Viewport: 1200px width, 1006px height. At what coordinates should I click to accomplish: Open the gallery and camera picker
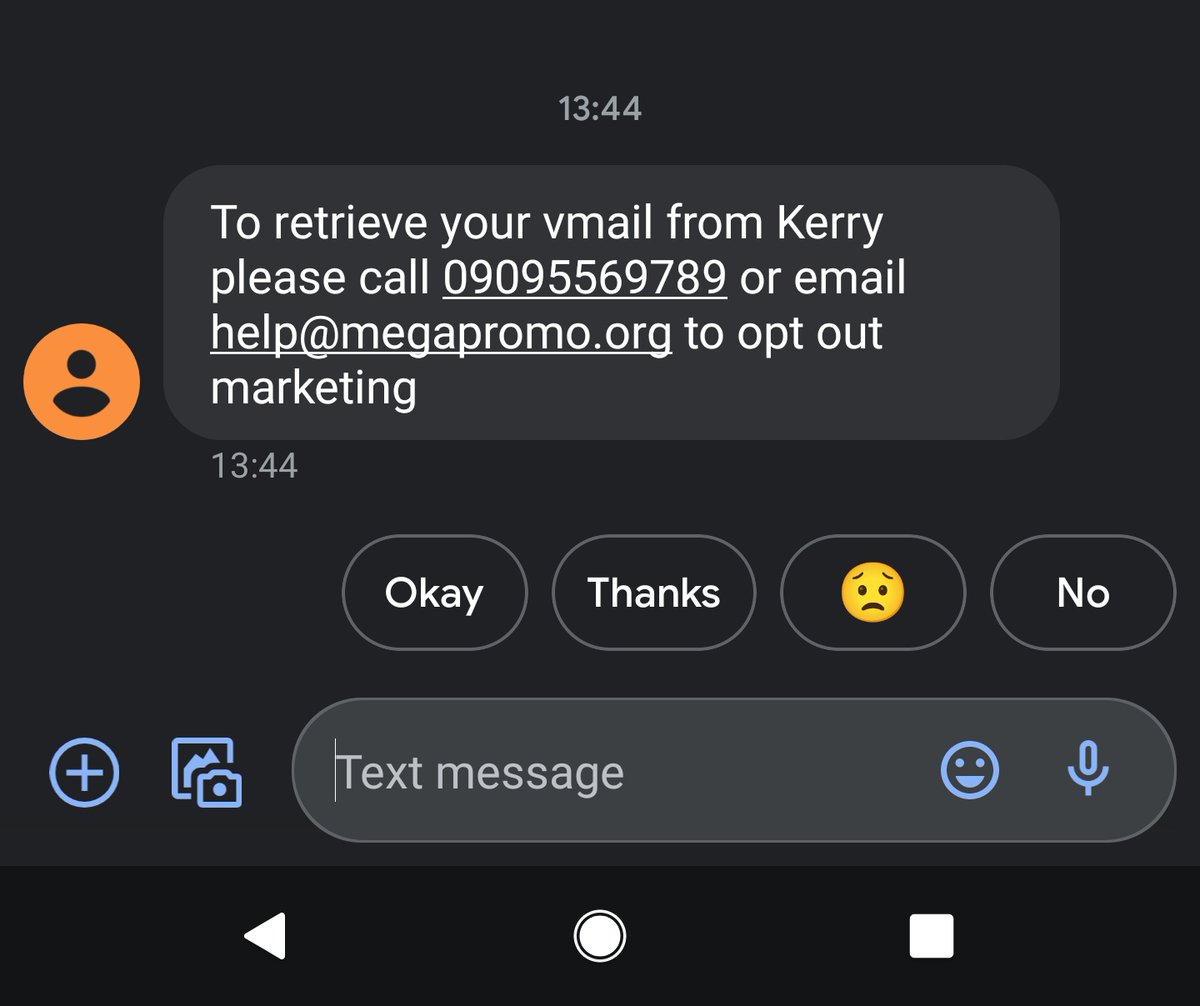pos(207,772)
